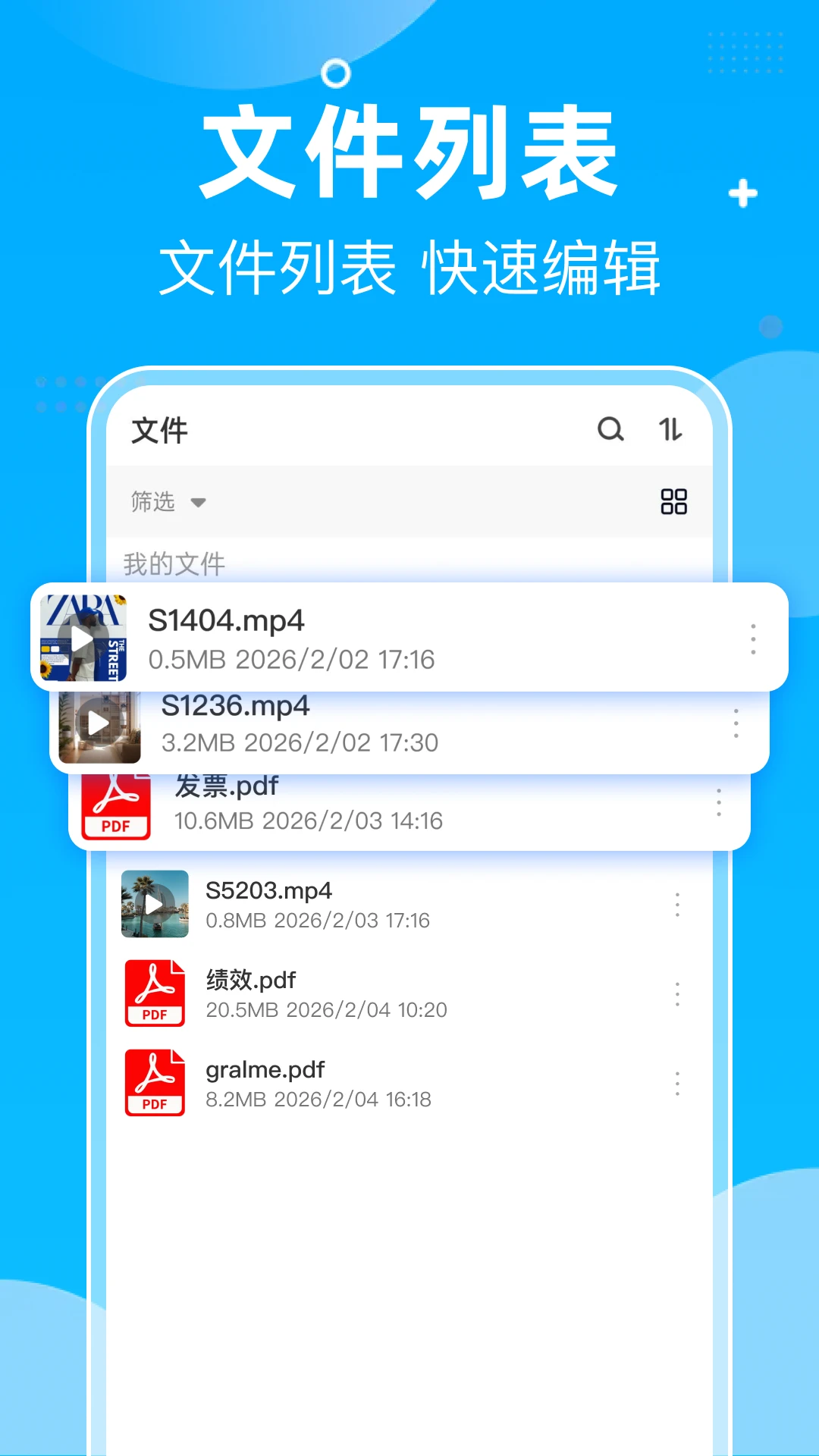Play the S1236.mp4 video preview

(99, 724)
